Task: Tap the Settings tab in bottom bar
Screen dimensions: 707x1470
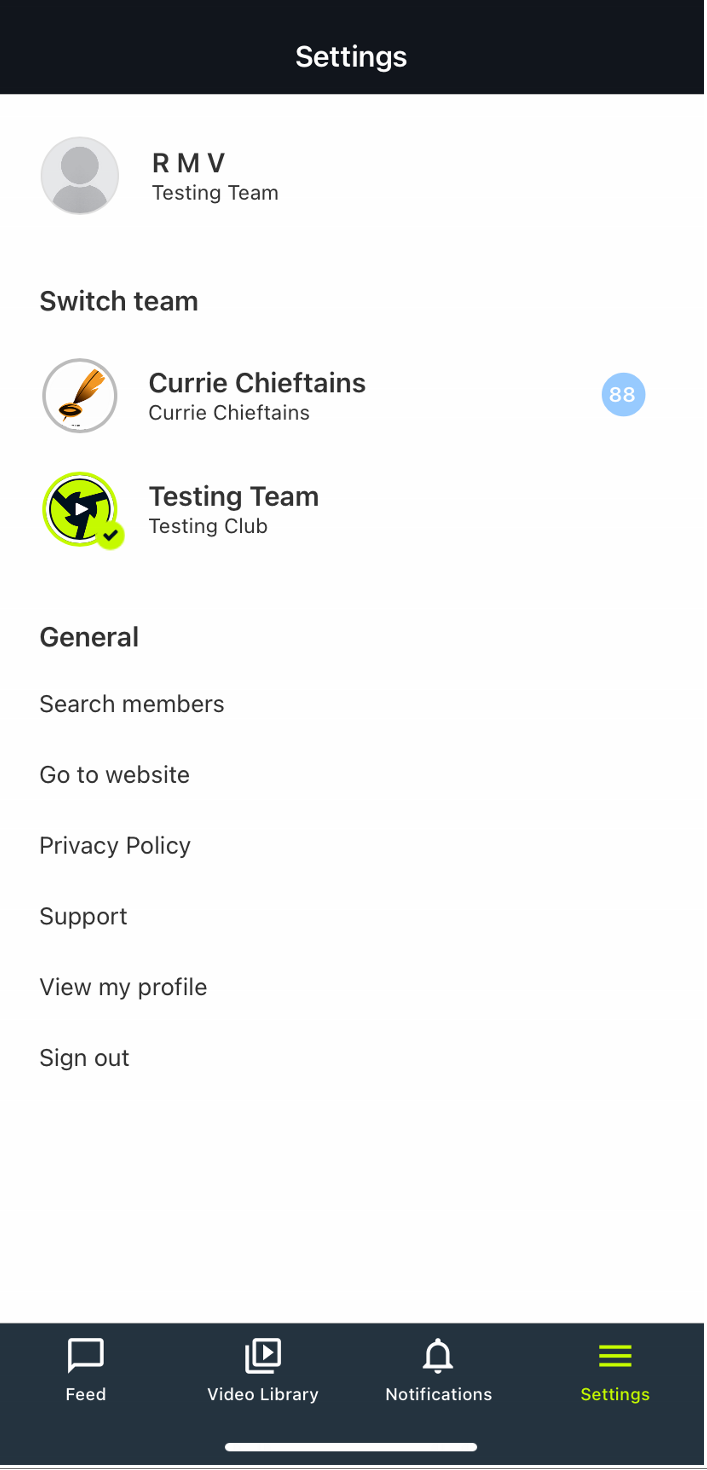Action: pyautogui.click(x=615, y=1370)
